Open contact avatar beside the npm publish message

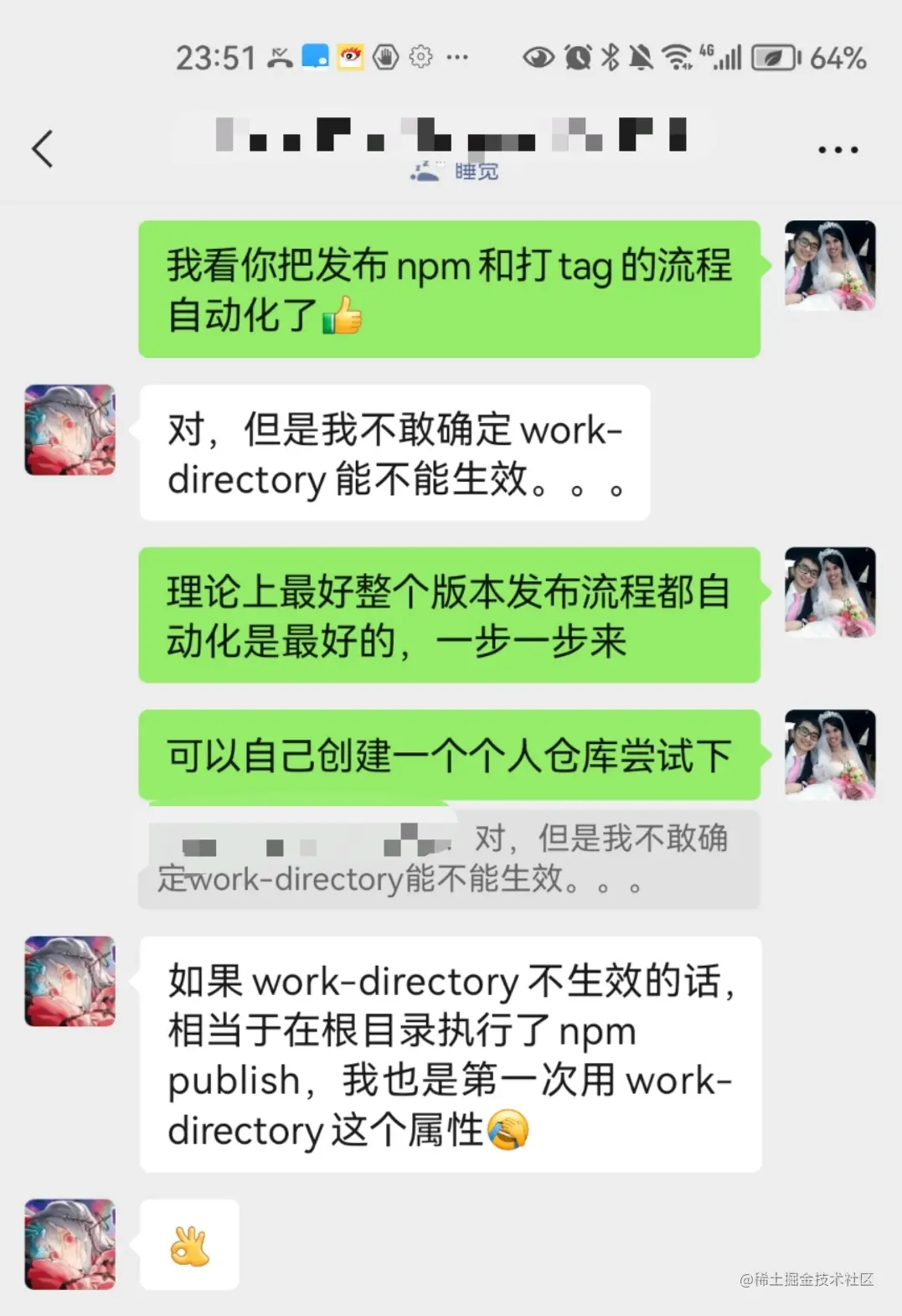click(70, 981)
